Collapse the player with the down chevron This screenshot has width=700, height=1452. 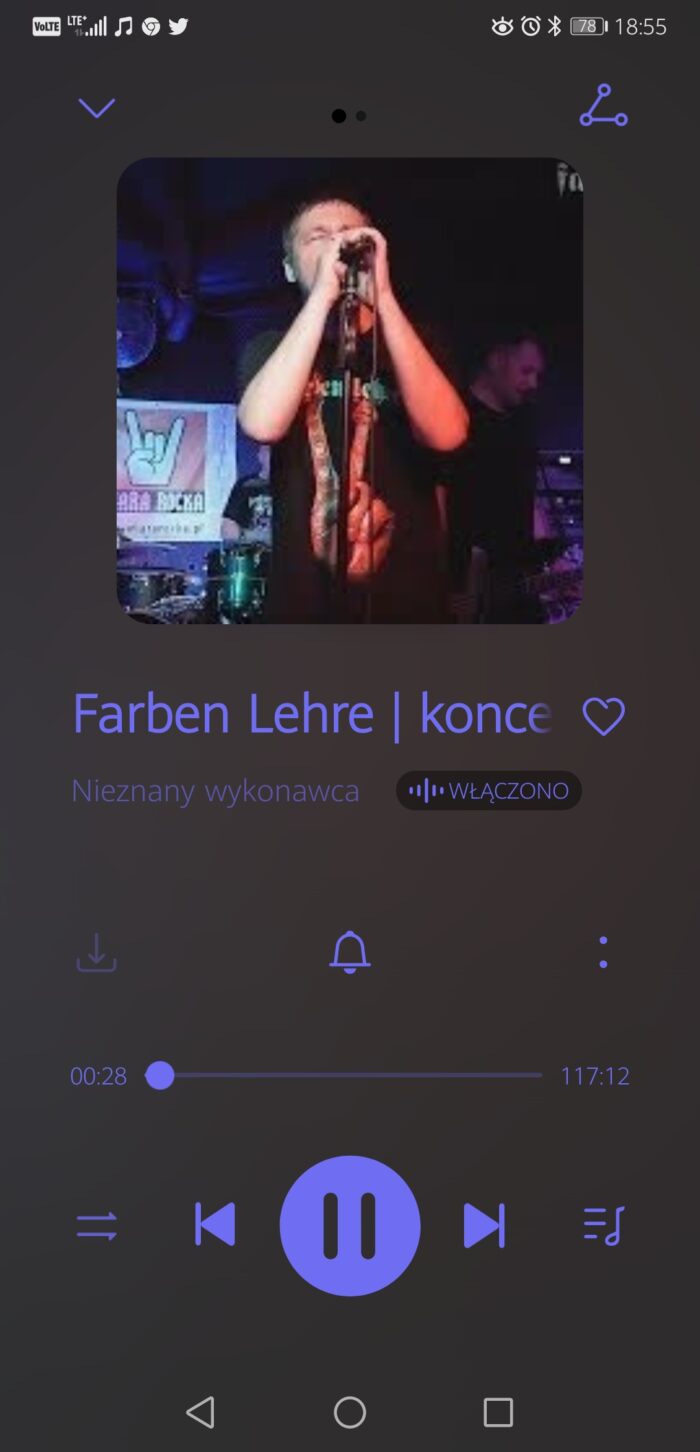[x=97, y=107]
